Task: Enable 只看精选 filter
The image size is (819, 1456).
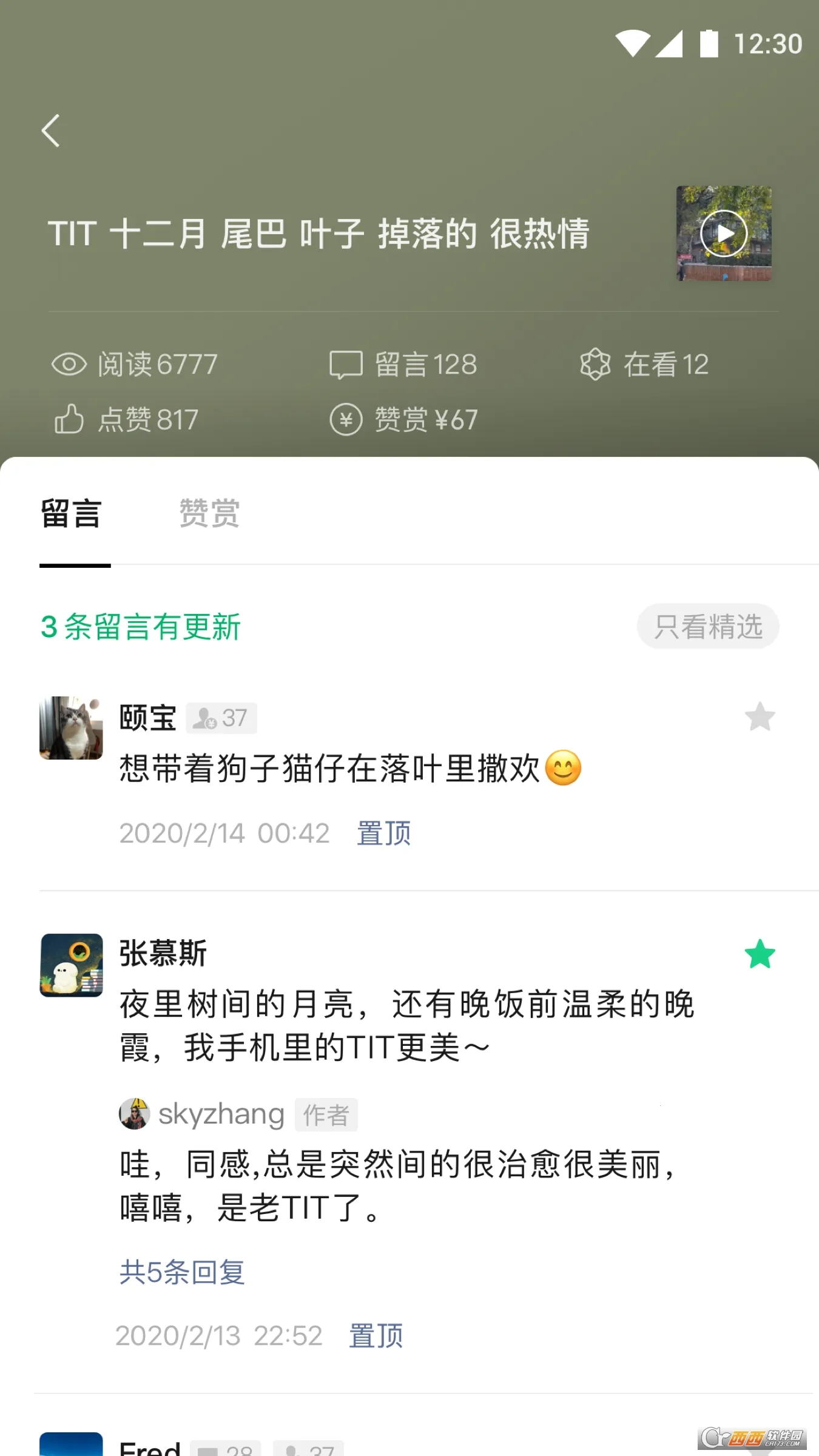Action: tap(707, 627)
